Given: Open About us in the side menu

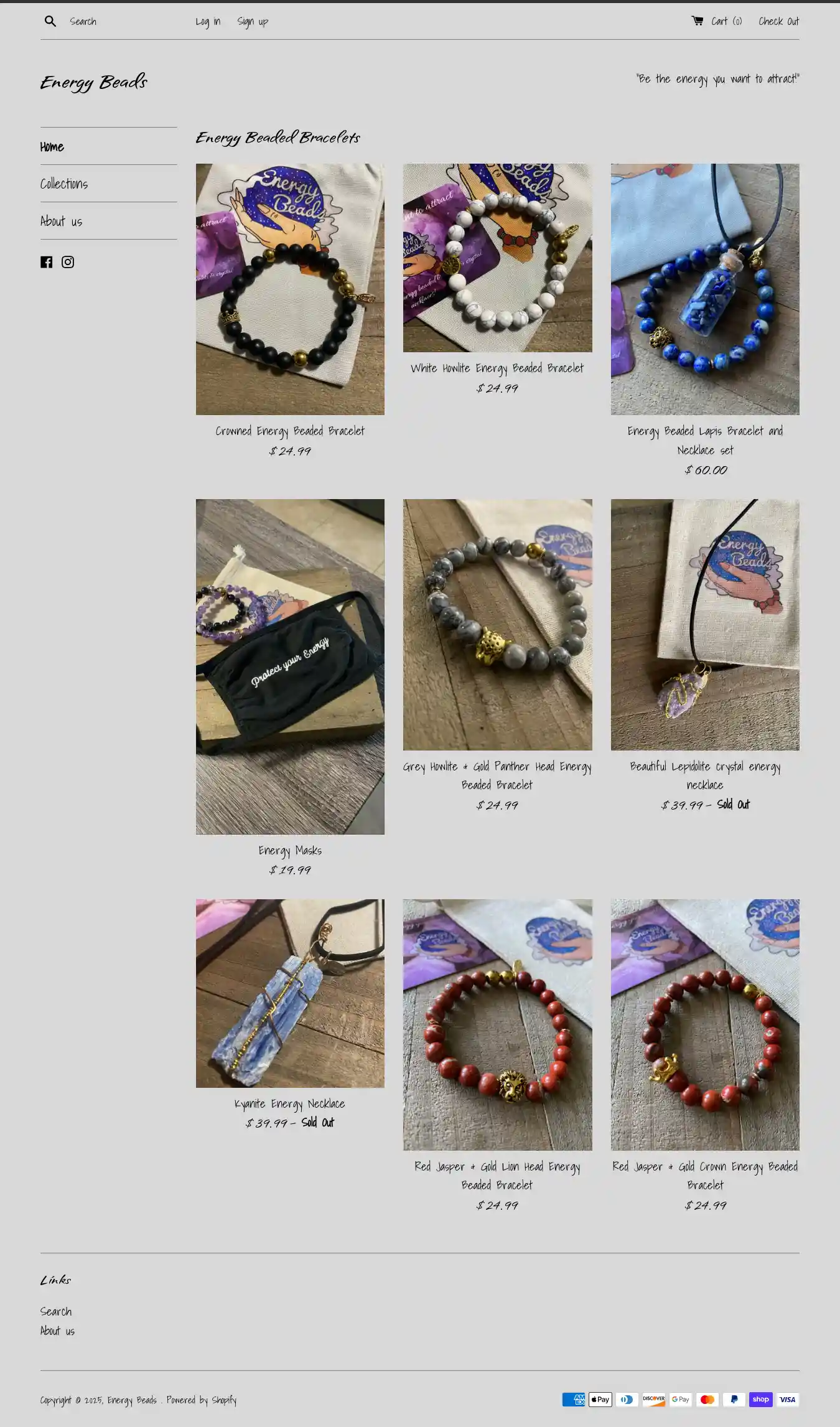Looking at the screenshot, I should coord(61,221).
